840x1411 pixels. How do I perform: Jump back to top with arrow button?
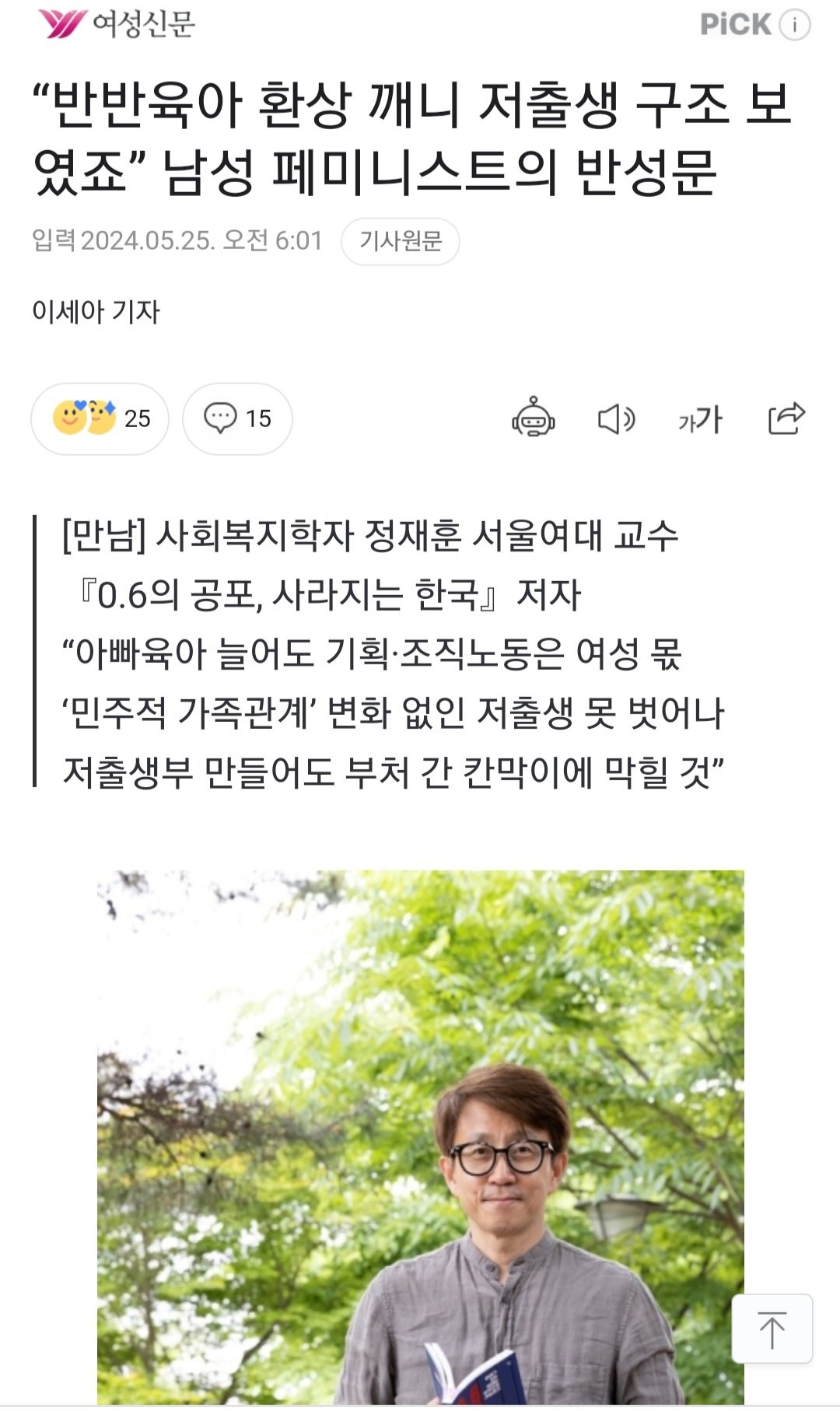point(772,1329)
